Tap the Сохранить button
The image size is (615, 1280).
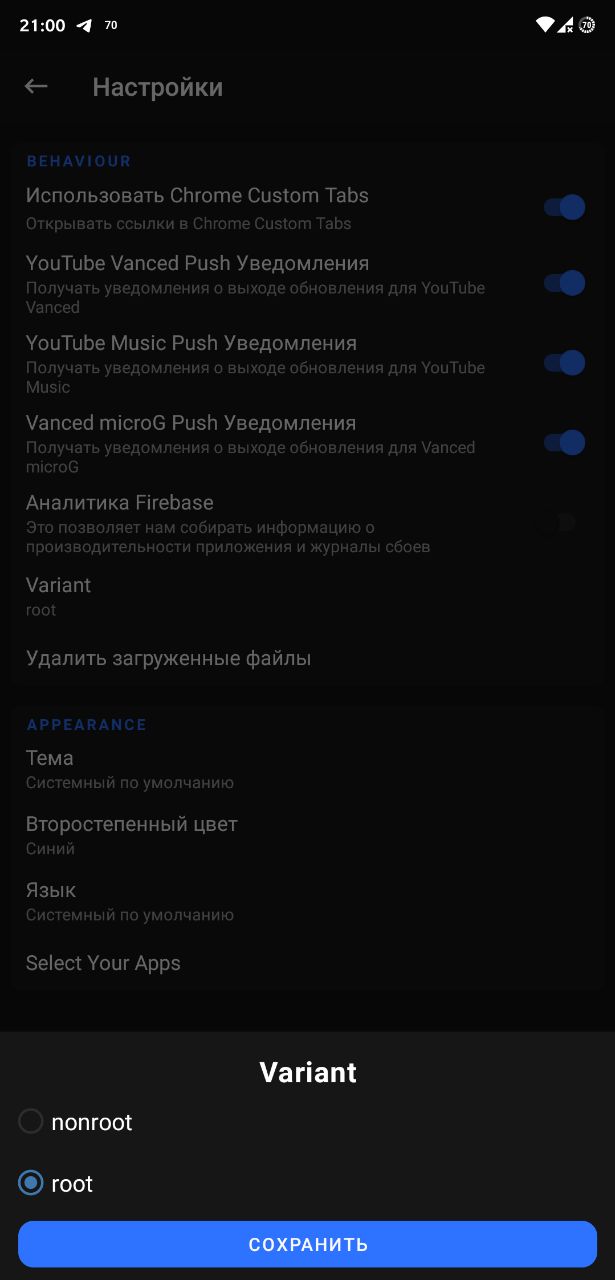307,1244
